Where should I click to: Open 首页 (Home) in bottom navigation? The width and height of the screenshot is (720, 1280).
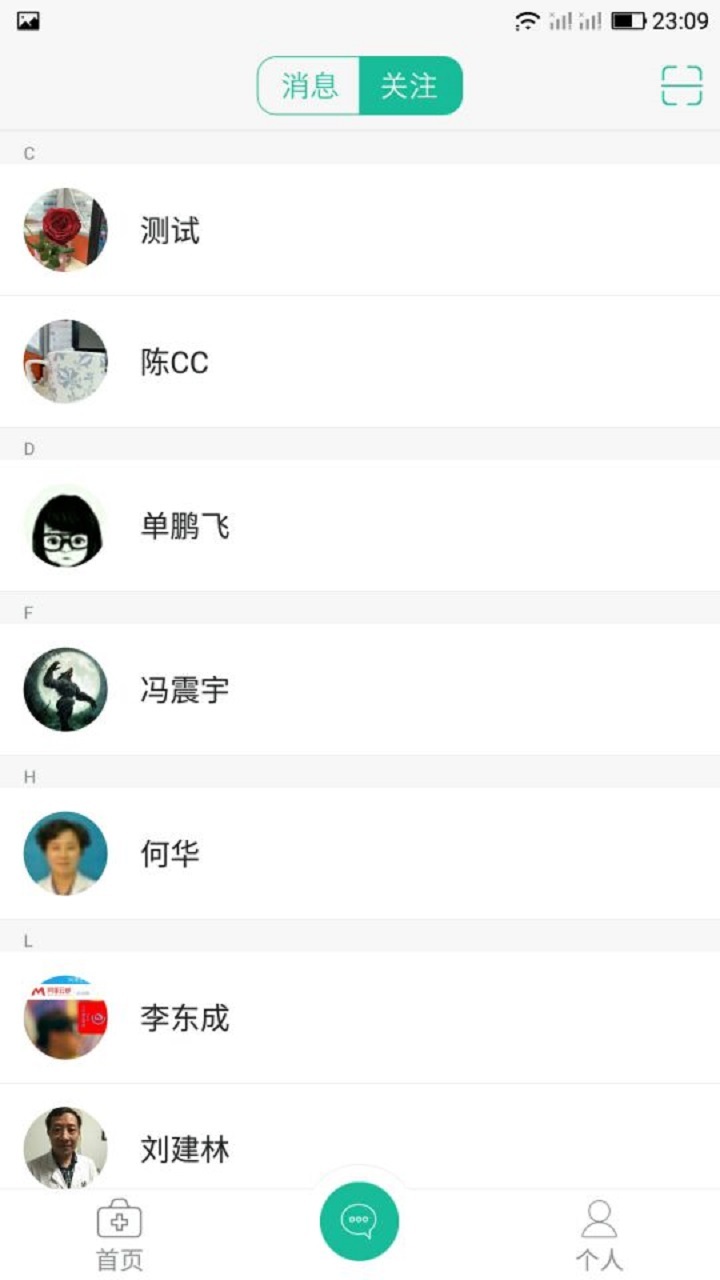click(x=119, y=1232)
